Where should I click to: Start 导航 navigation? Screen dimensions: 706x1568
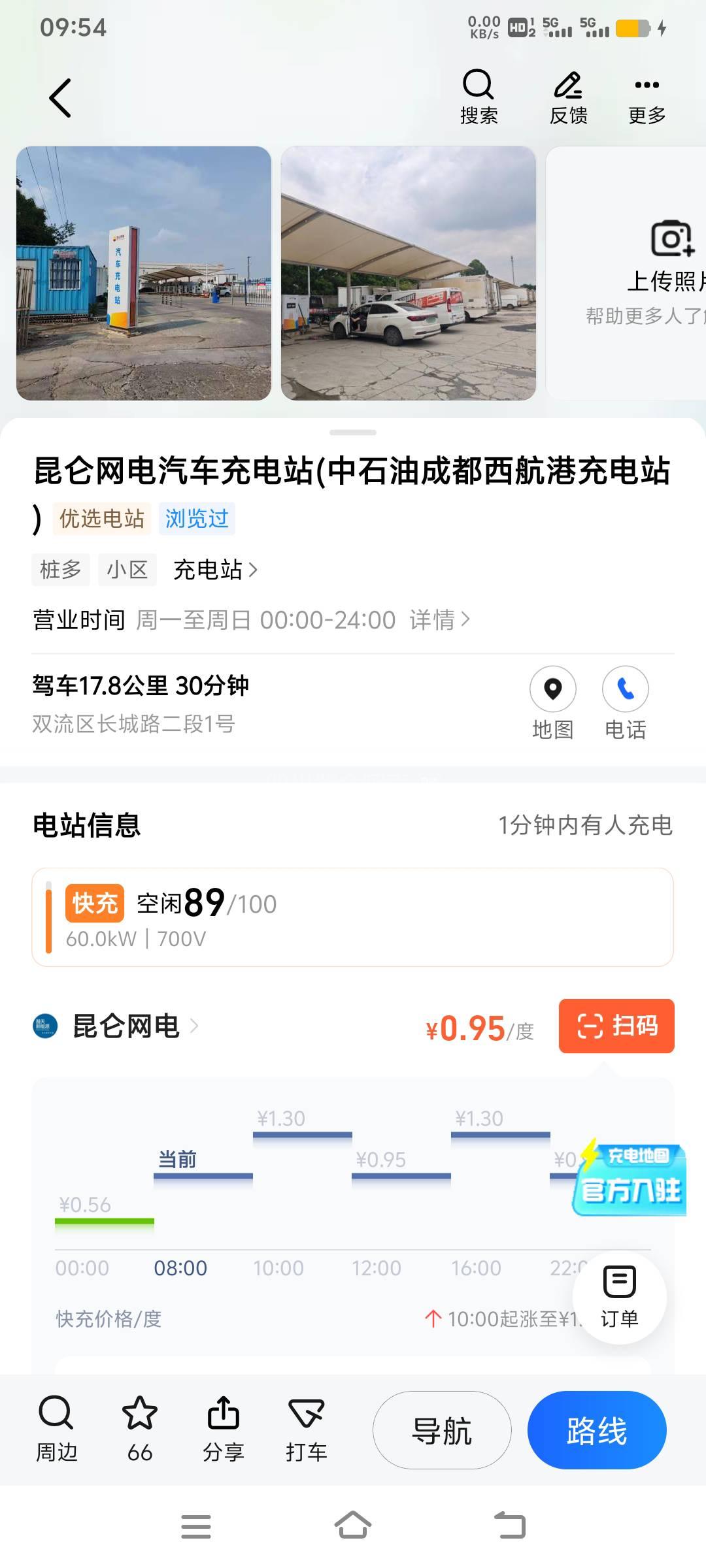tap(442, 1431)
